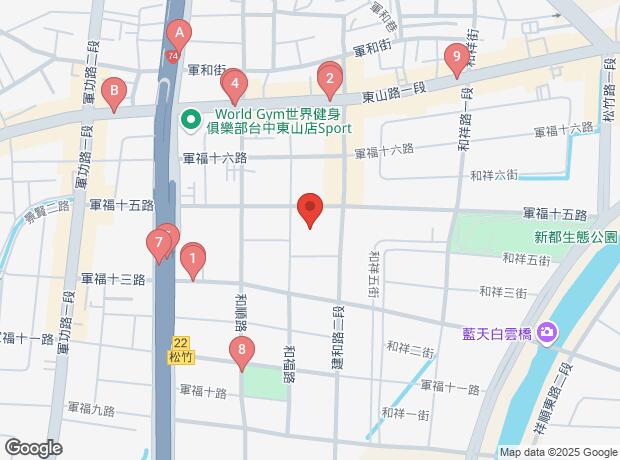Tap map marker A
This screenshot has height=460, width=620.
tap(179, 34)
